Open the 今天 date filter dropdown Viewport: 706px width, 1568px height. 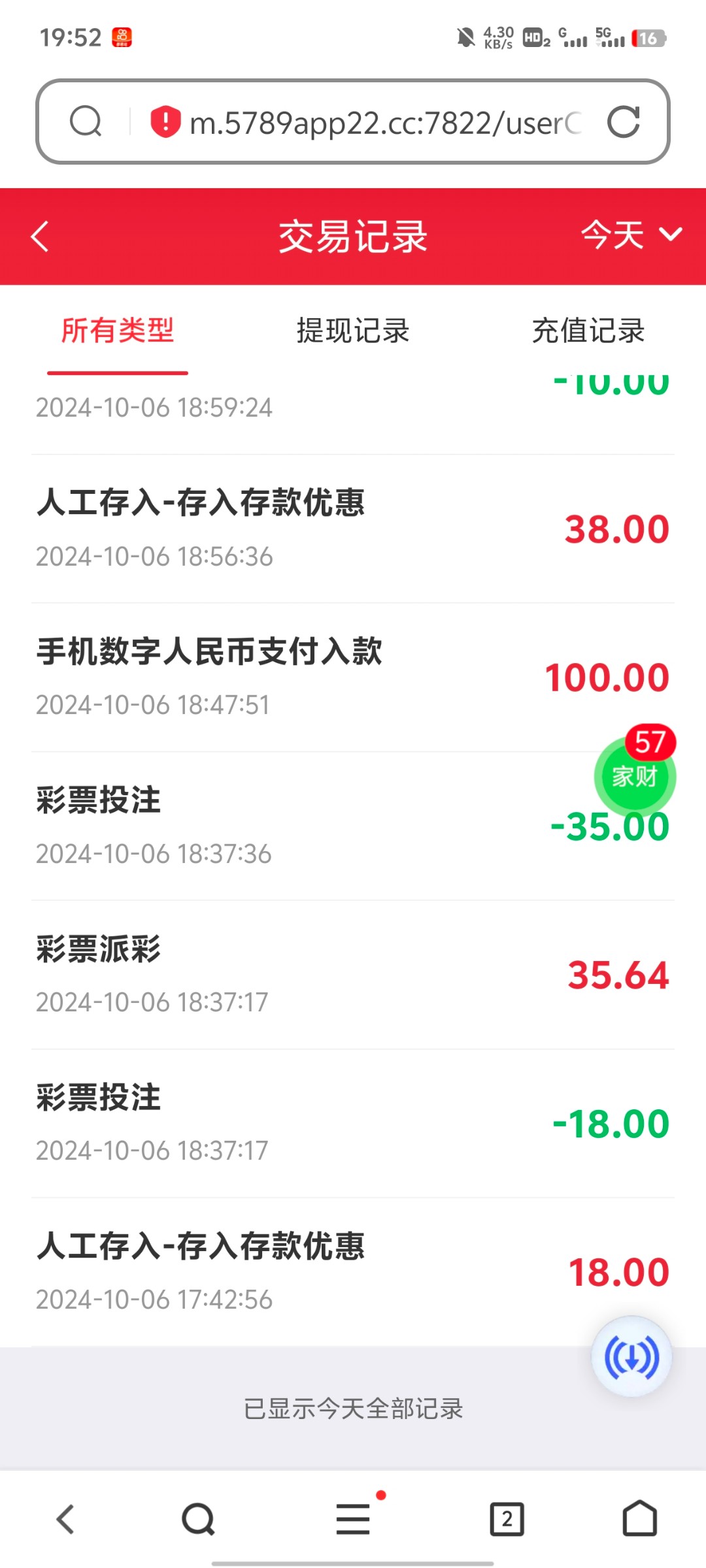pos(631,235)
